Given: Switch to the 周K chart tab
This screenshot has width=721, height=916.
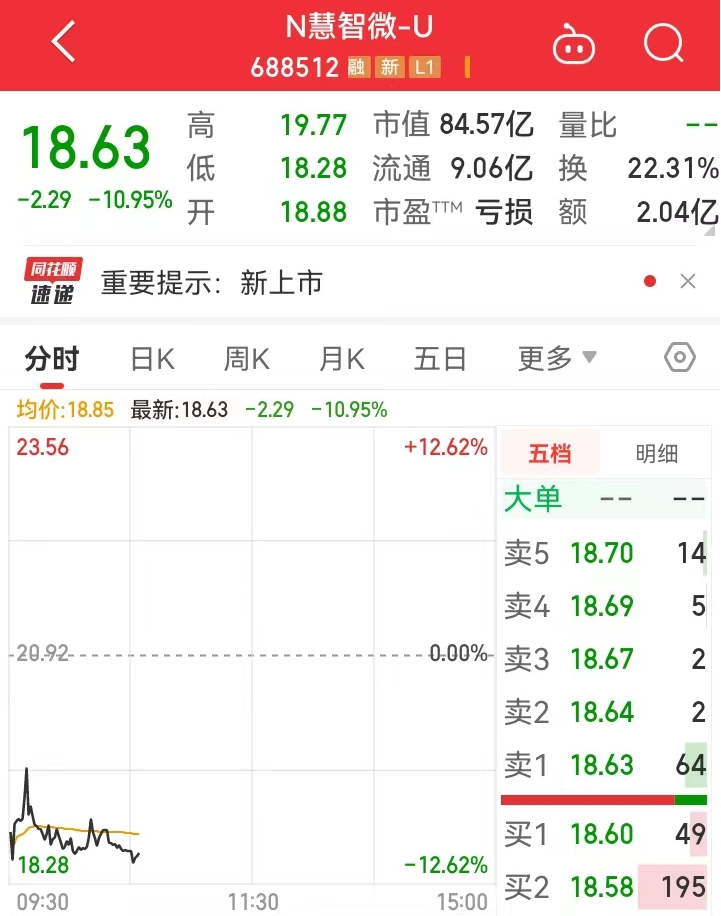Looking at the screenshot, I should pos(247,359).
